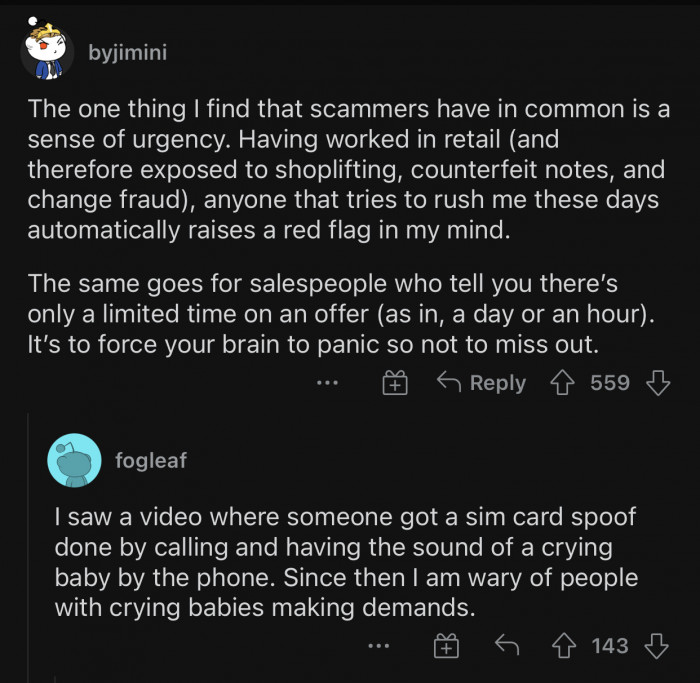Upvote fogleaf's comment
700x683 pixels.
pos(567,647)
